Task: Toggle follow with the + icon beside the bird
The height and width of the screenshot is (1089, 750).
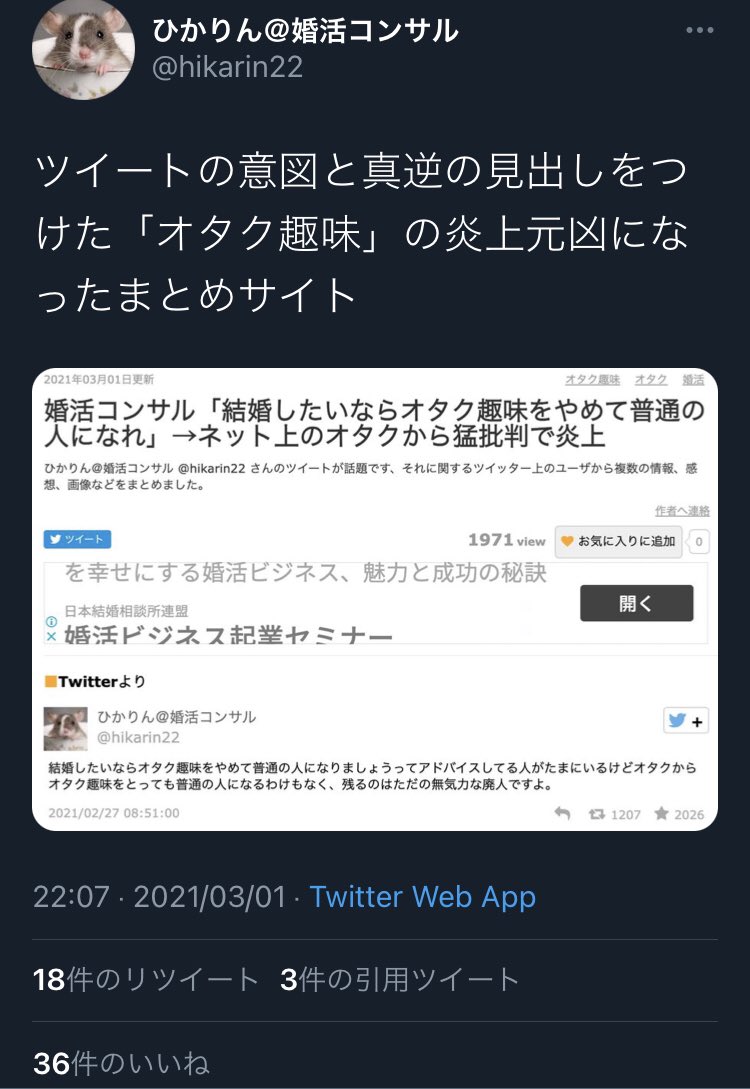Action: point(697,722)
